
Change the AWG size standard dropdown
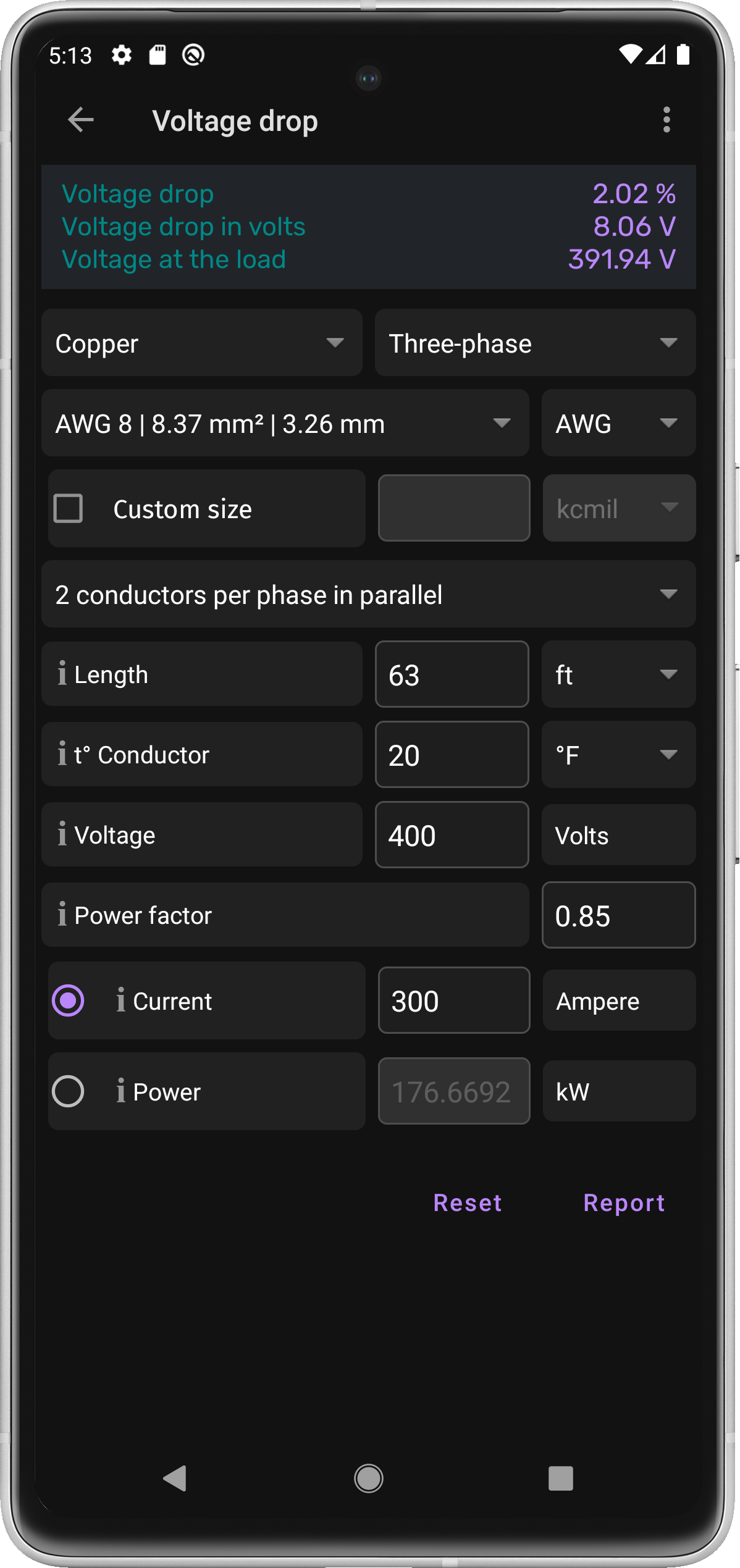click(618, 423)
